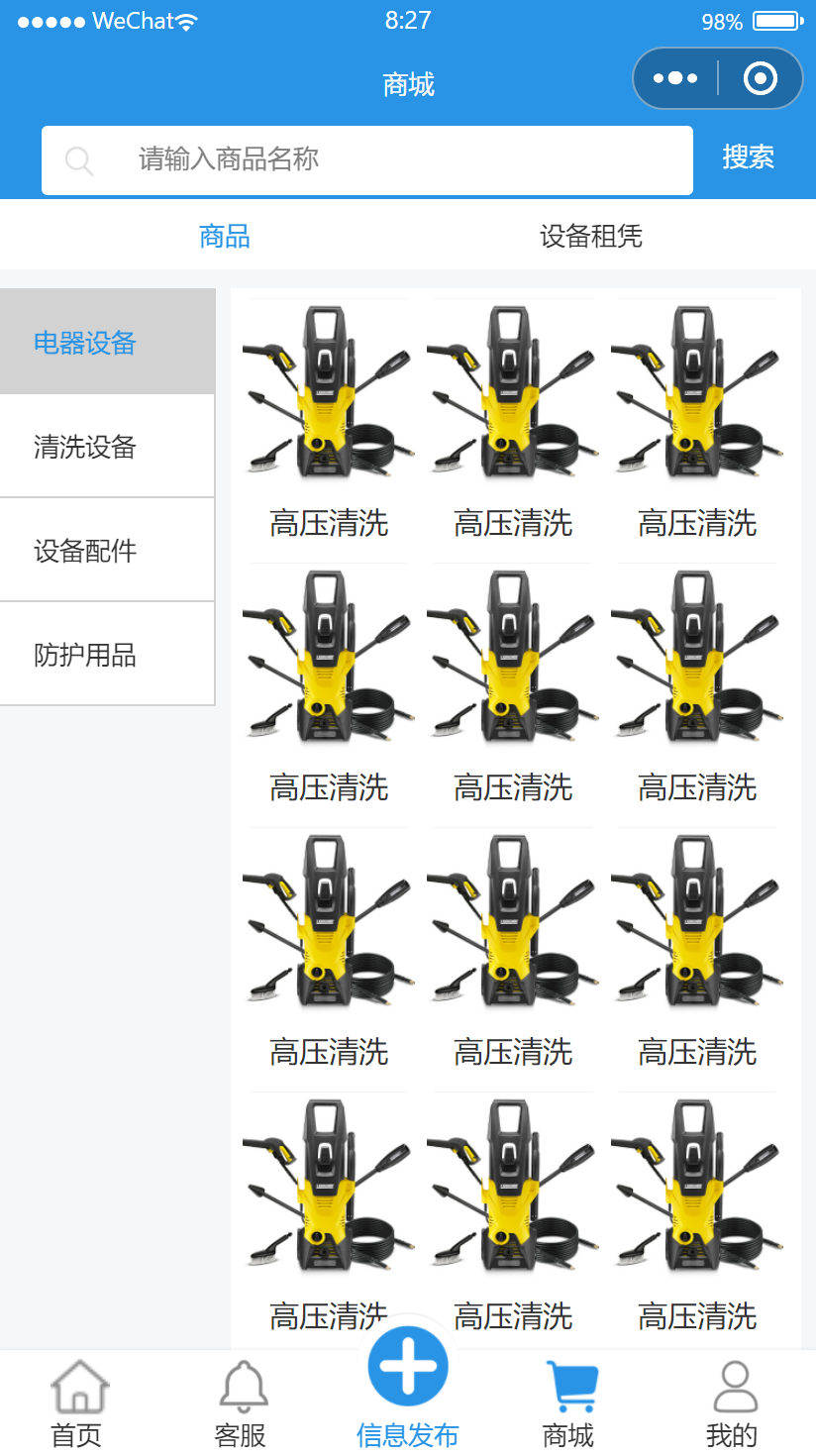
Task: Open the mini program more-options menu
Action: click(x=675, y=78)
